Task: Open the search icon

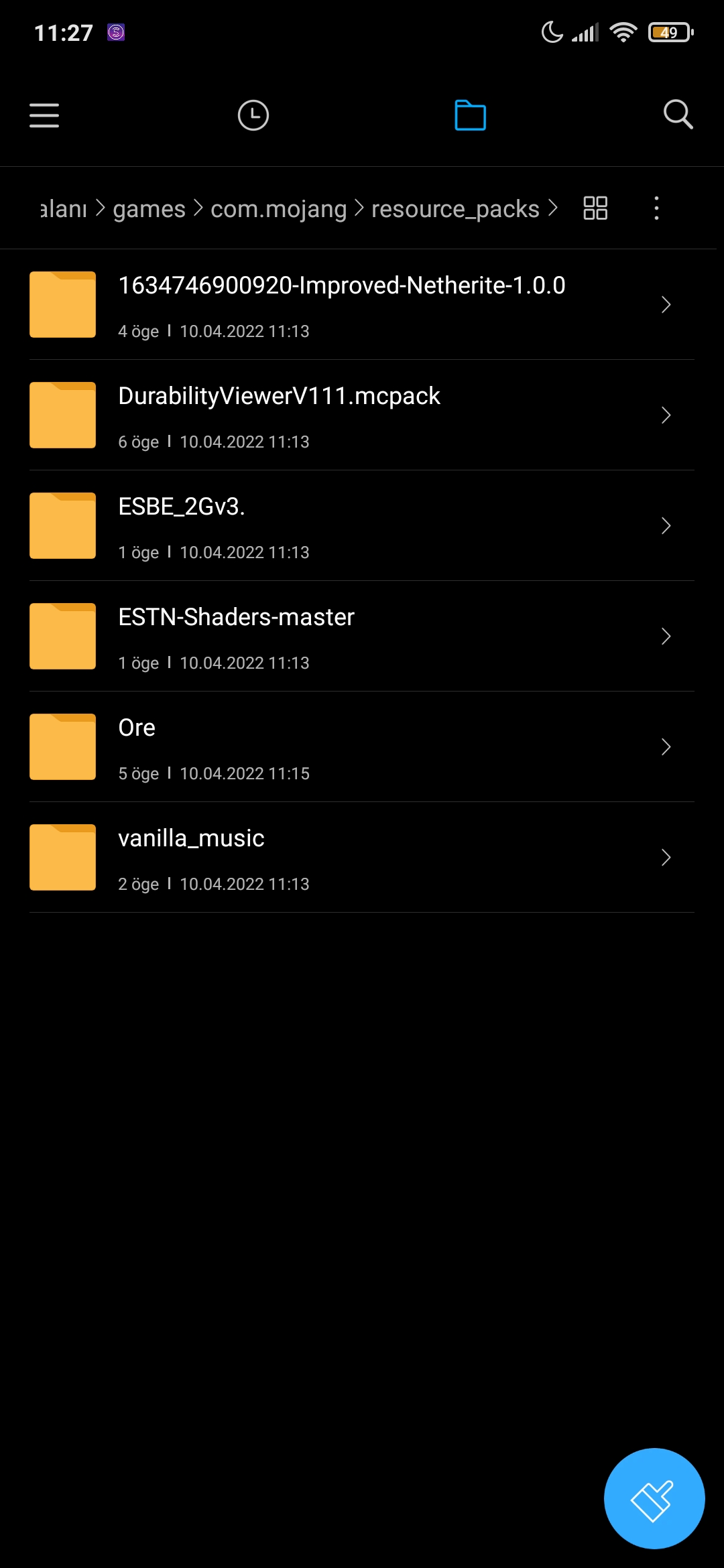Action: point(678,115)
